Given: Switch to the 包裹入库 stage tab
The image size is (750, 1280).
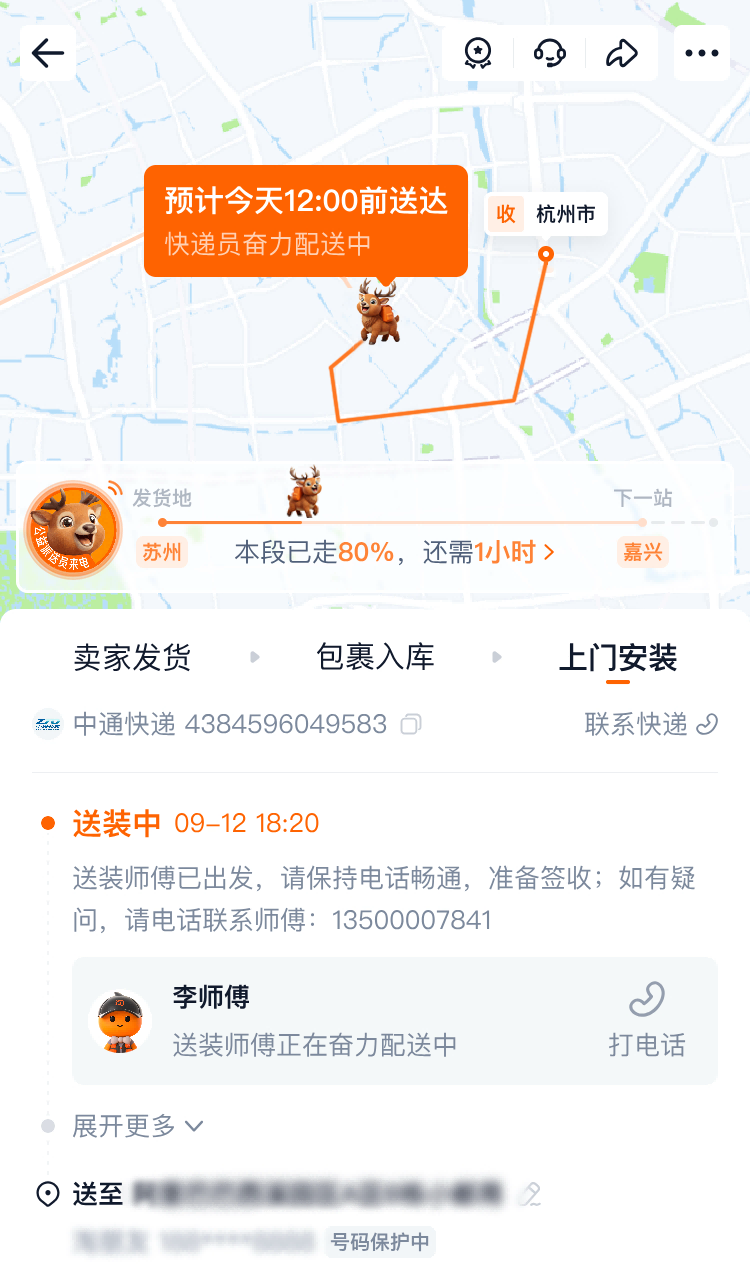Looking at the screenshot, I should 375,658.
